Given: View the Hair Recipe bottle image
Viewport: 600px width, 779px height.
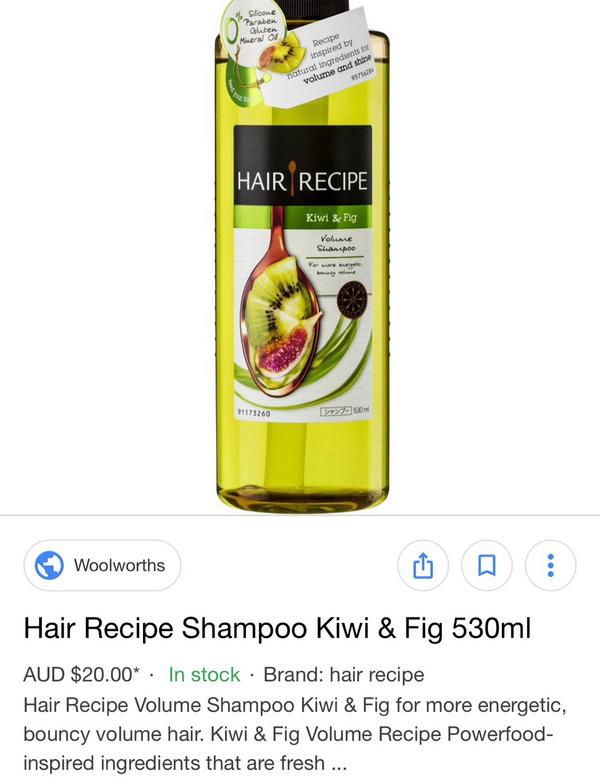Looking at the screenshot, I should coord(300,255).
